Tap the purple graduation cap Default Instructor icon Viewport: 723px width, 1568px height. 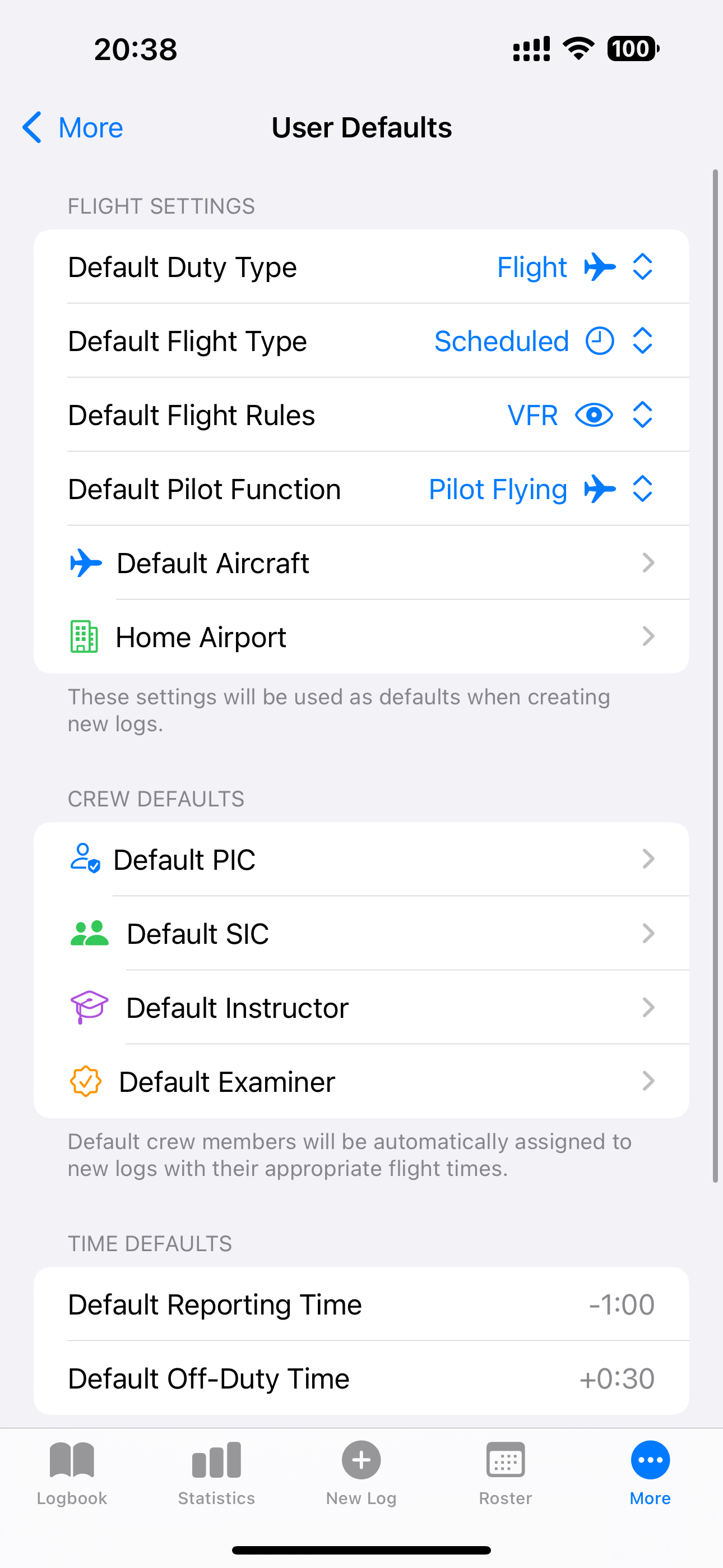click(x=90, y=1007)
